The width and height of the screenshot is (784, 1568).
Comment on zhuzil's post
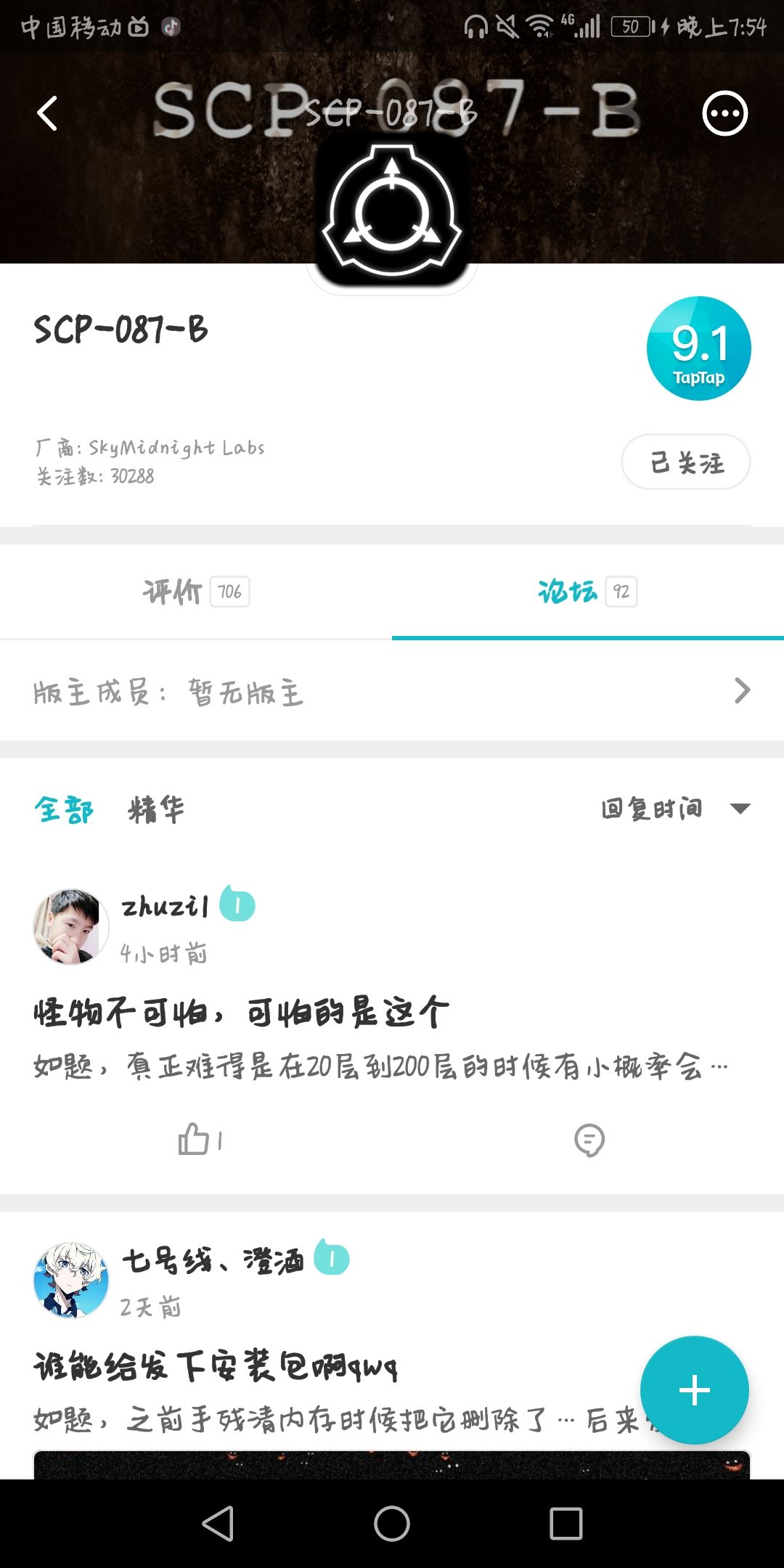589,1140
